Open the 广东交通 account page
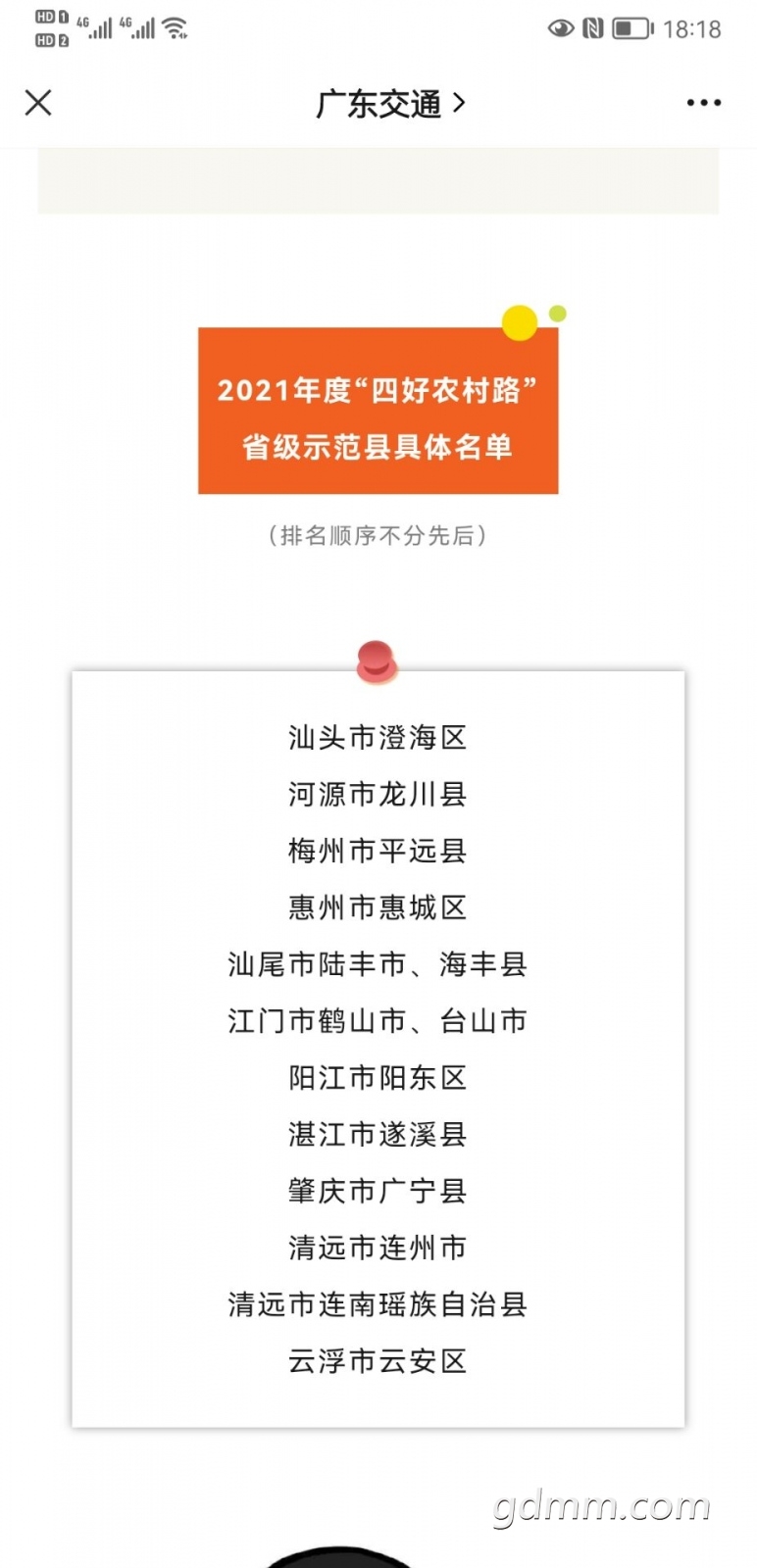757x1568 pixels. pyautogui.click(x=389, y=104)
